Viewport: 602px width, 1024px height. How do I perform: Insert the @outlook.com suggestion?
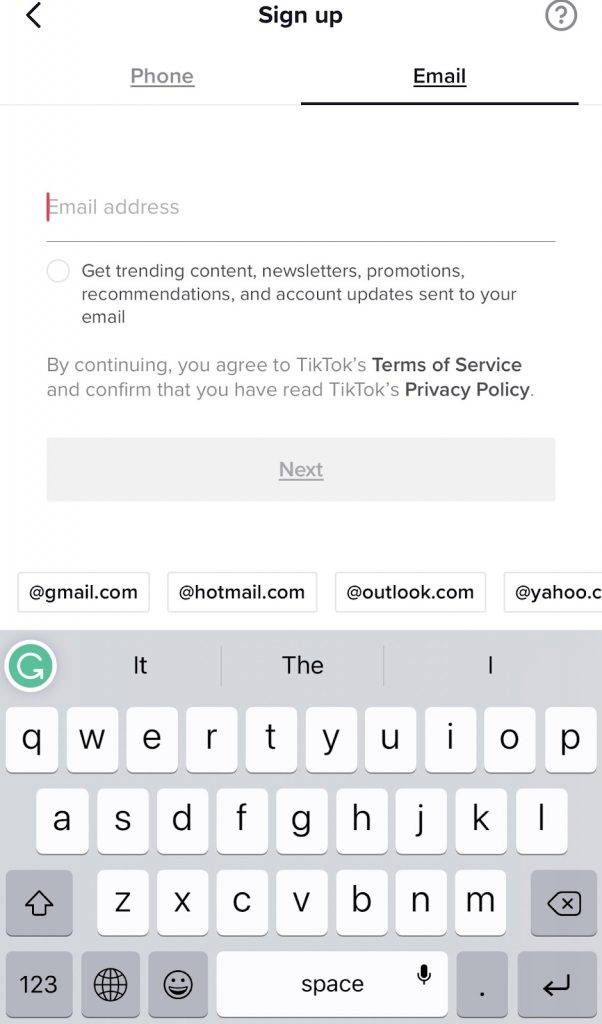pos(410,592)
